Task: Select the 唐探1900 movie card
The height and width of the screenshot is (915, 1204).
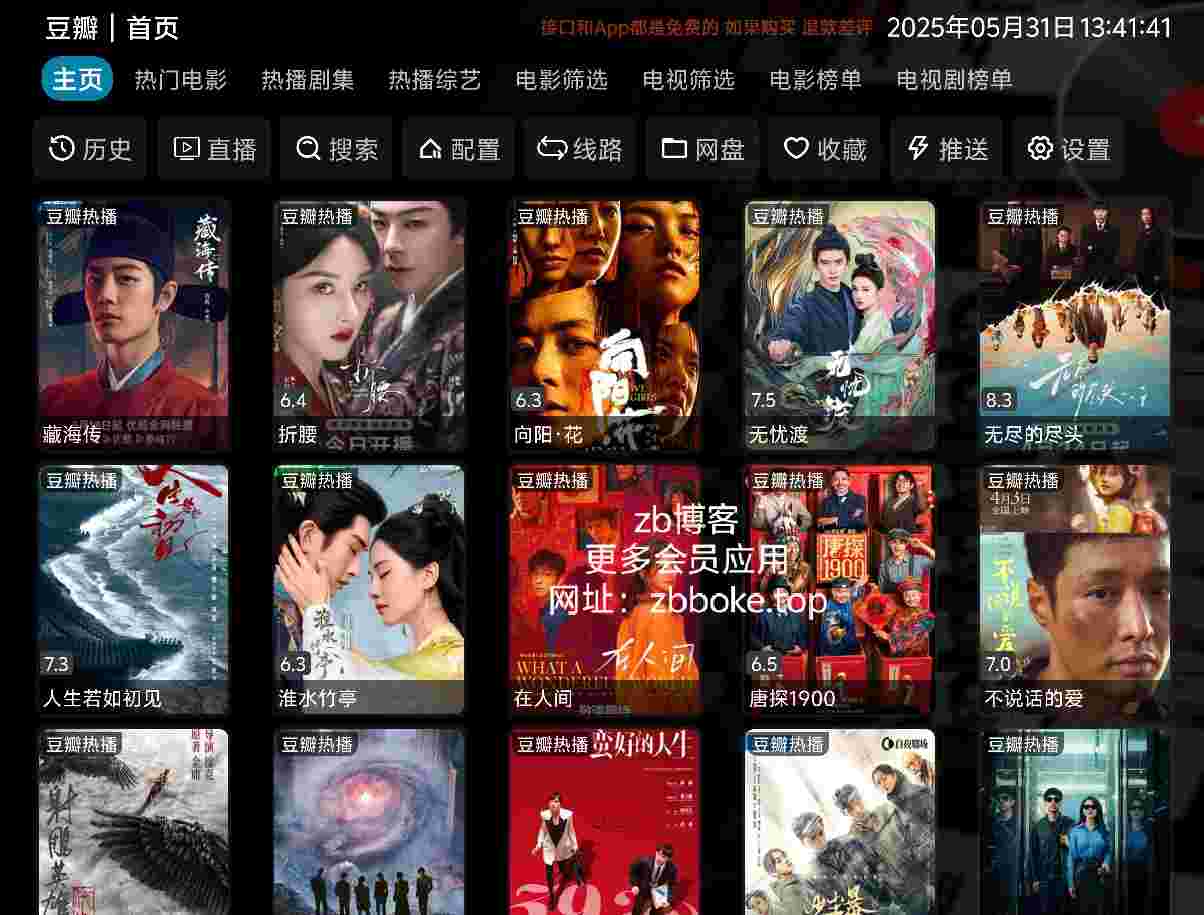Action: (840, 589)
